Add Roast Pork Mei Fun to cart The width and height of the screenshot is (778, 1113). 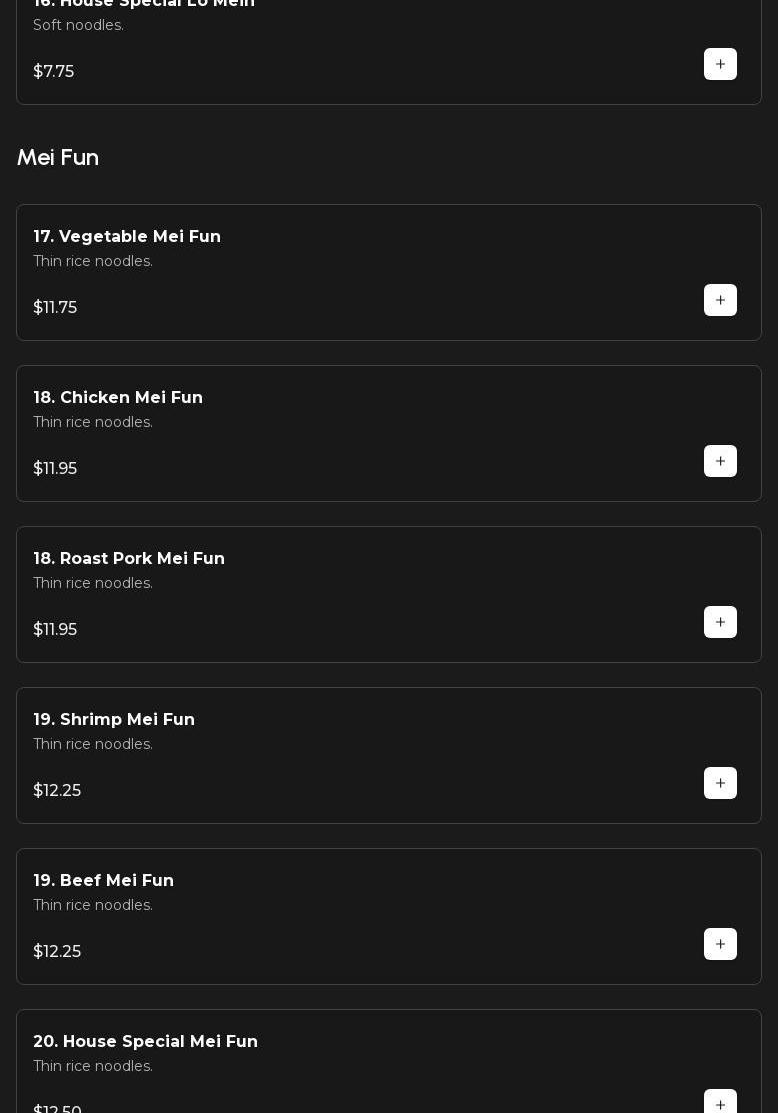[x=720, y=622]
